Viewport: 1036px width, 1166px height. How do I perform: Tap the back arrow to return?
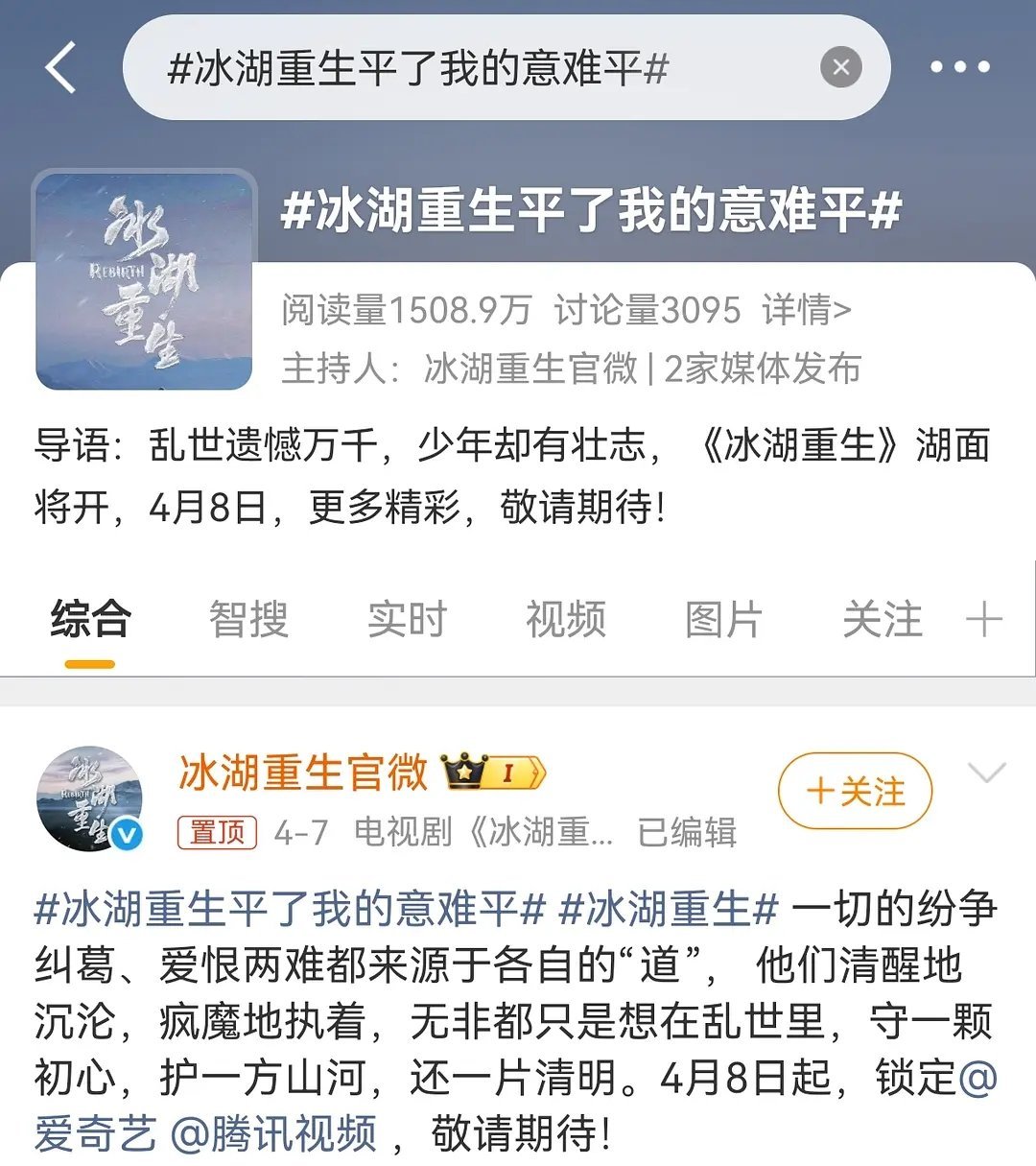59,65
